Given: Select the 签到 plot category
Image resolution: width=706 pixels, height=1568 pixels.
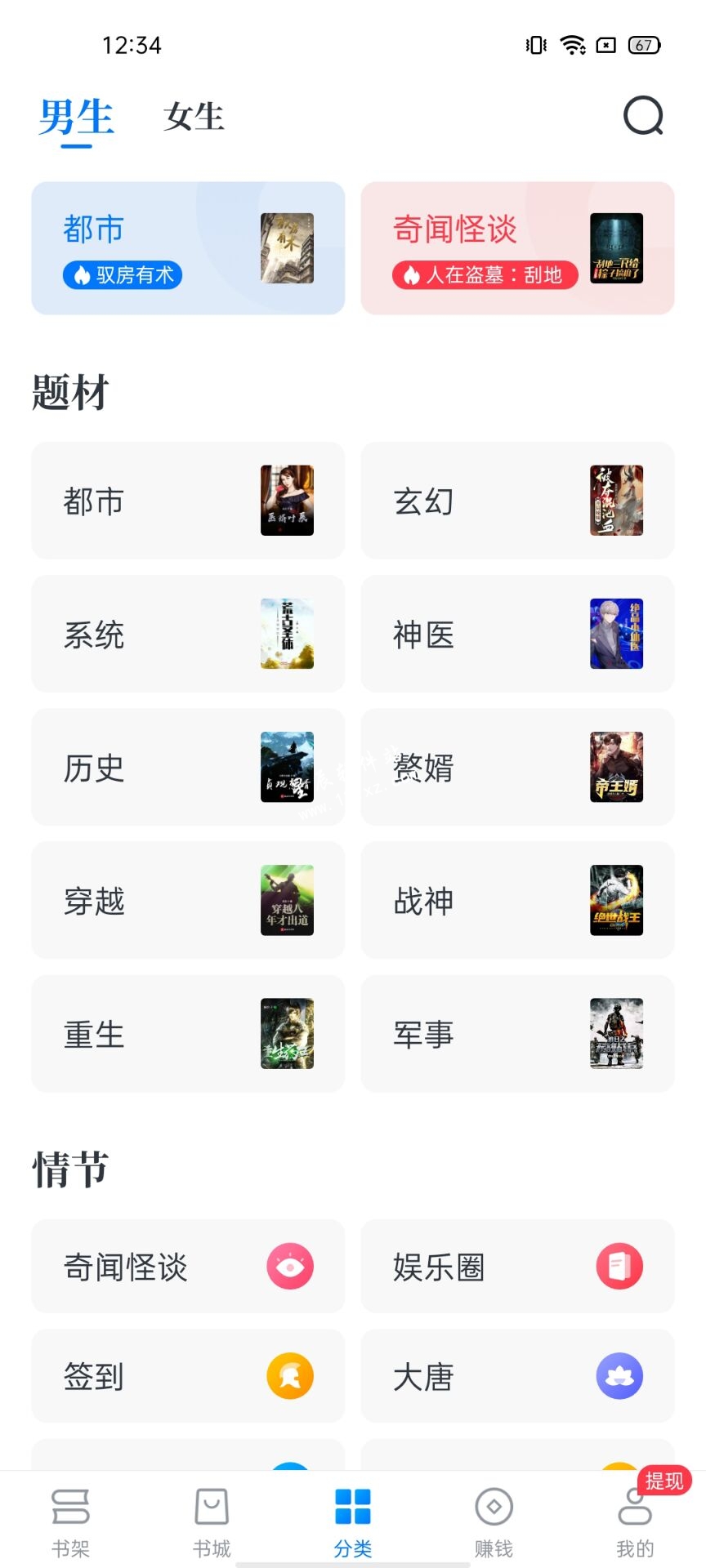Looking at the screenshot, I should [188, 1376].
